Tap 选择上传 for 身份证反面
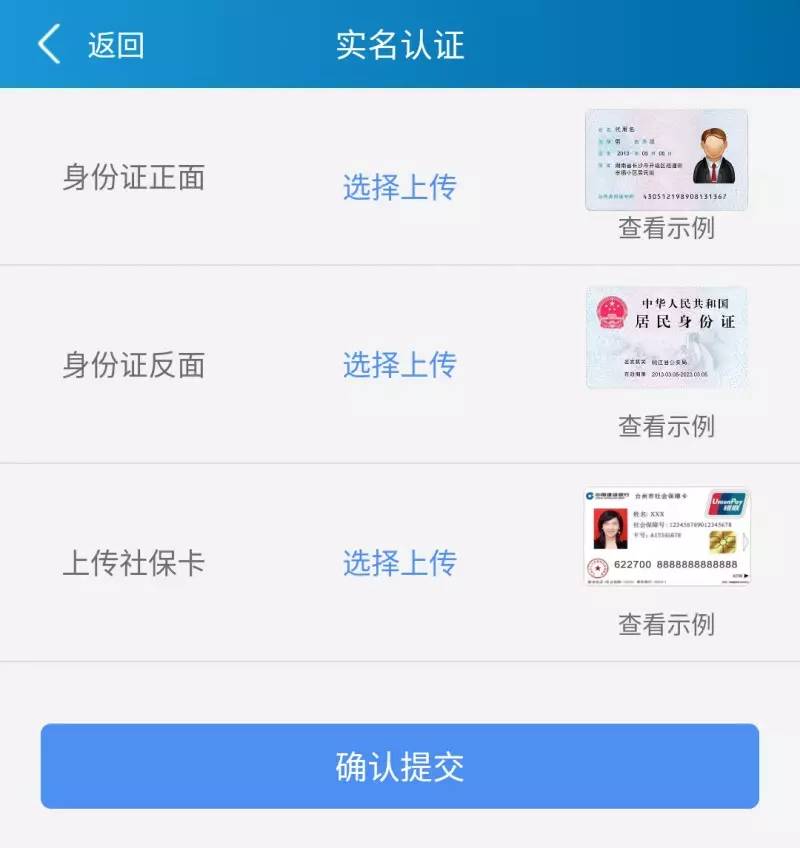The height and width of the screenshot is (848, 800). 399,365
